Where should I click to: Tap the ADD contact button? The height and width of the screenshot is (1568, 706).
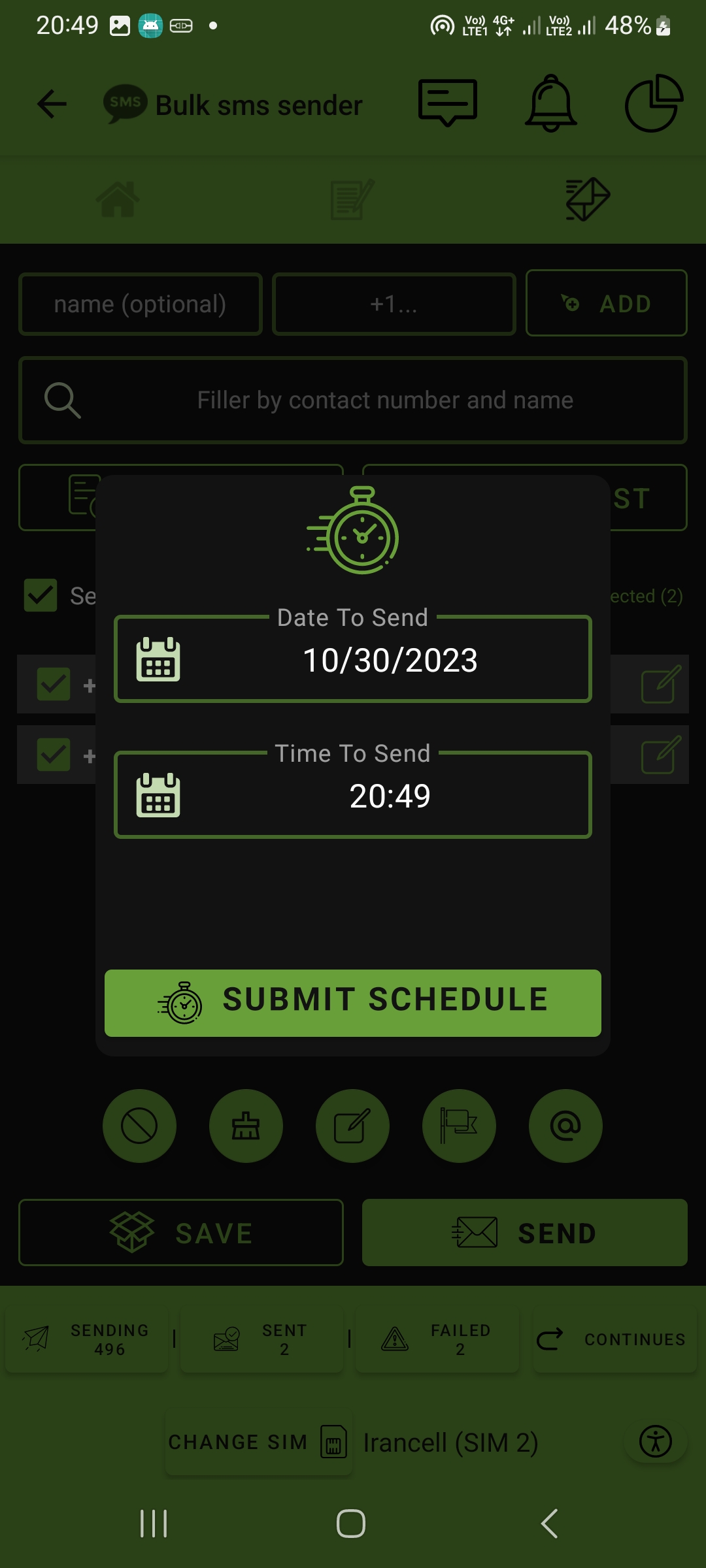tap(606, 303)
